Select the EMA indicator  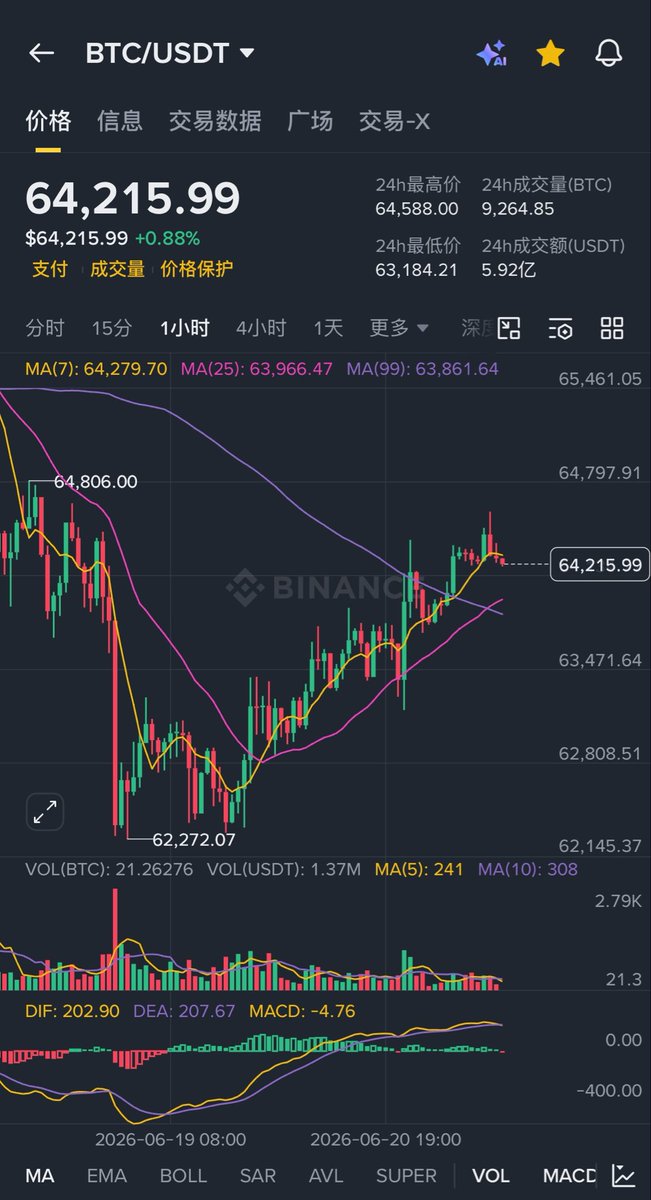106,1176
